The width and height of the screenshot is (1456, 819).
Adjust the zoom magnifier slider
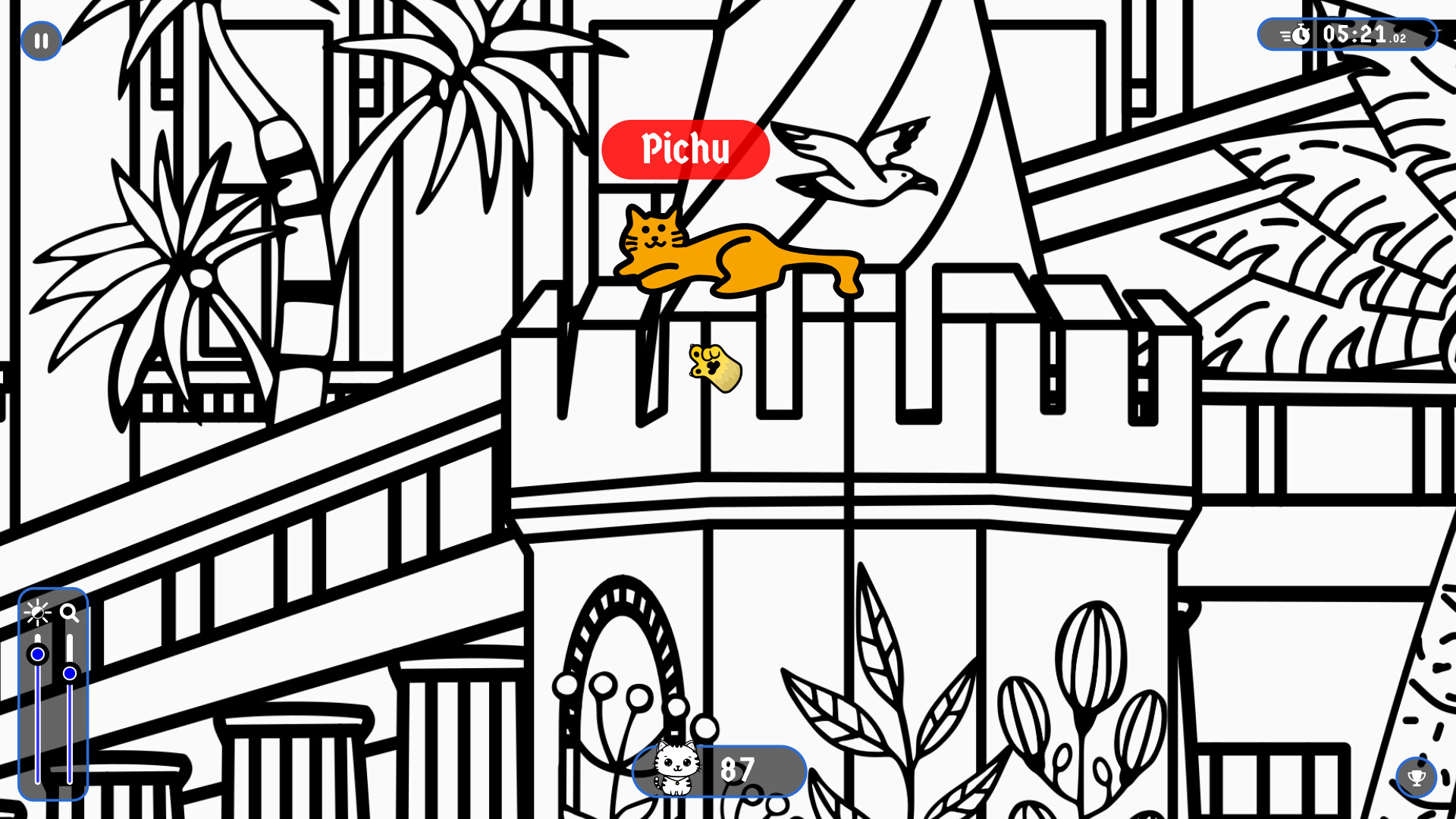click(x=70, y=673)
